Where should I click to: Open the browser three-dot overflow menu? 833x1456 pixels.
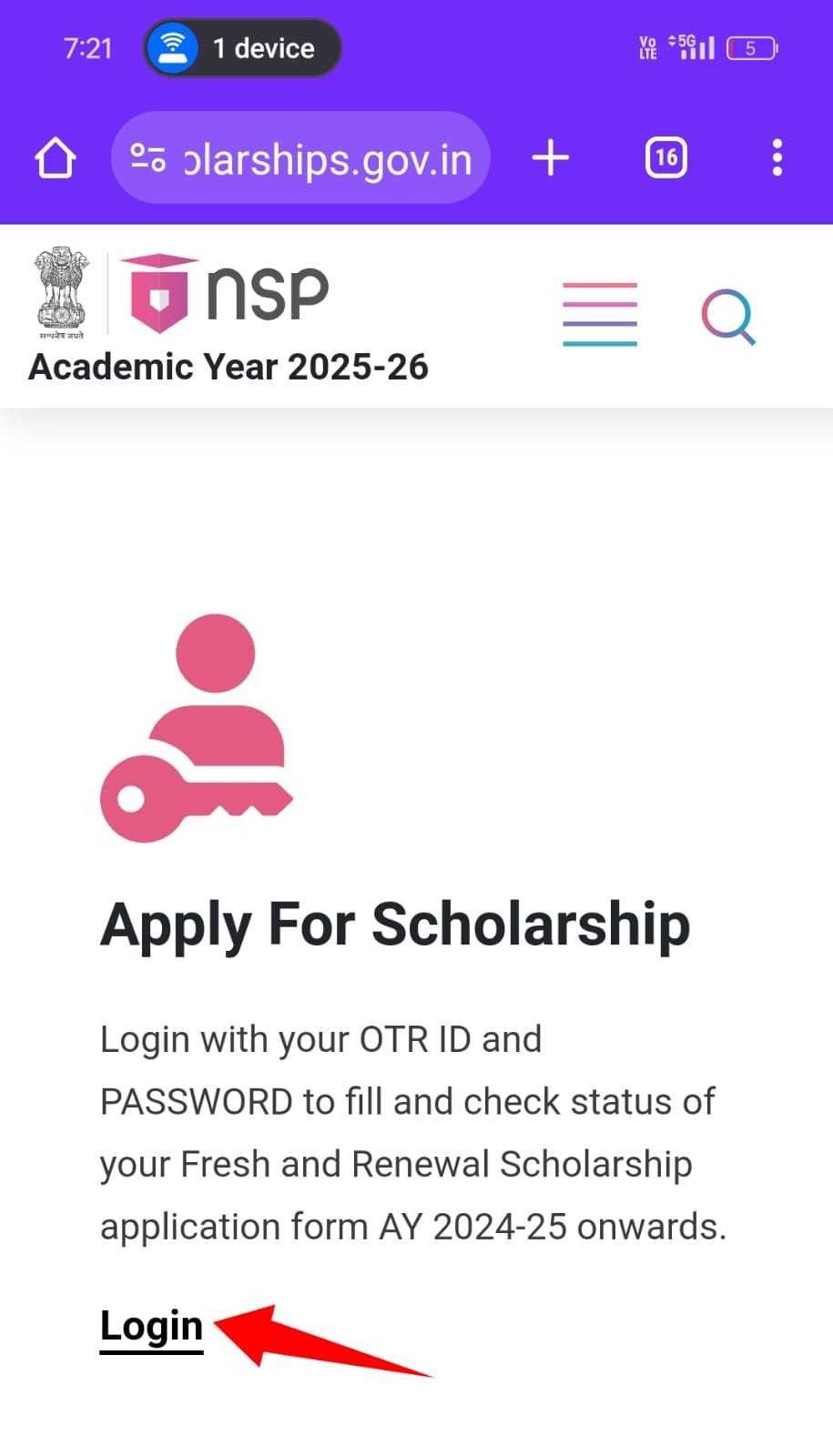pyautogui.click(x=777, y=157)
